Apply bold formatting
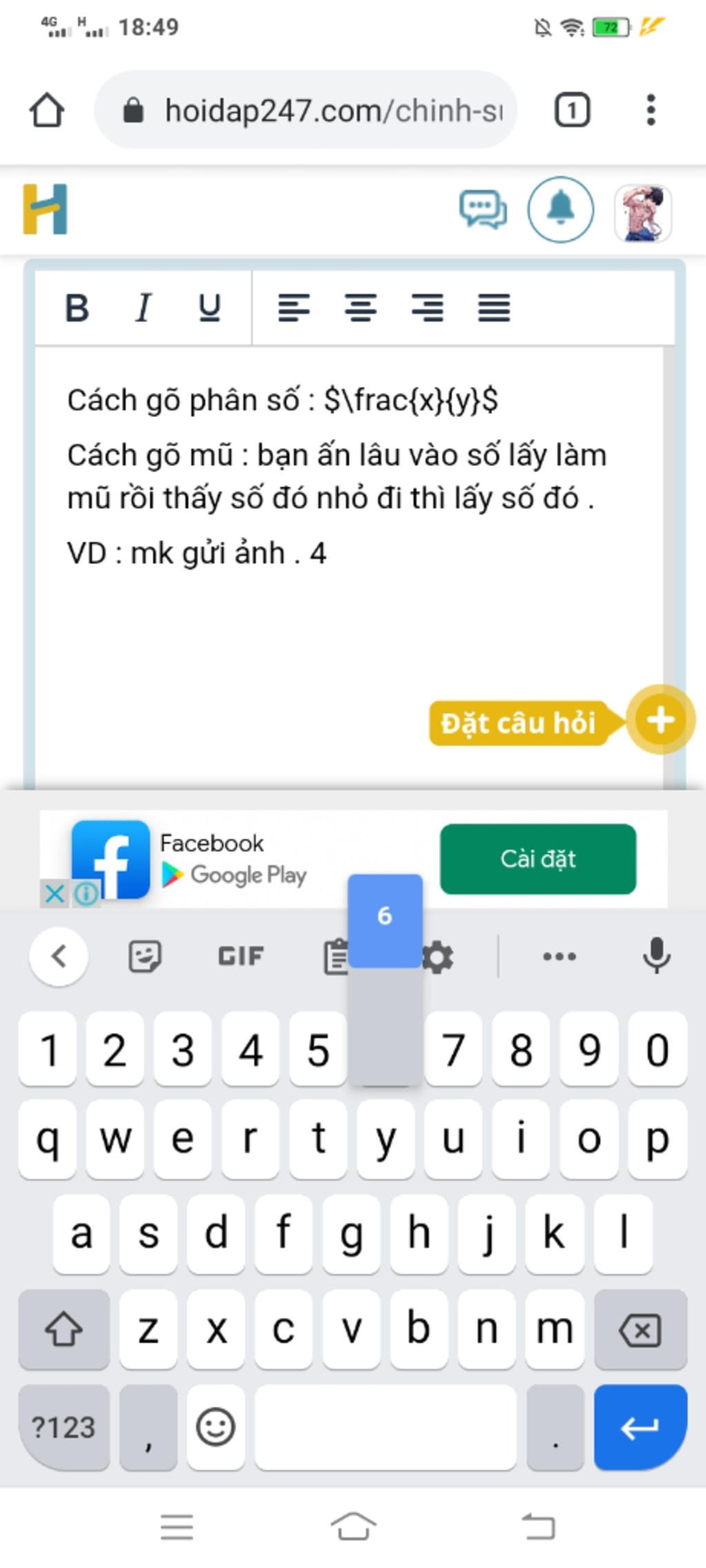This screenshot has width=706, height=1568. [77, 308]
